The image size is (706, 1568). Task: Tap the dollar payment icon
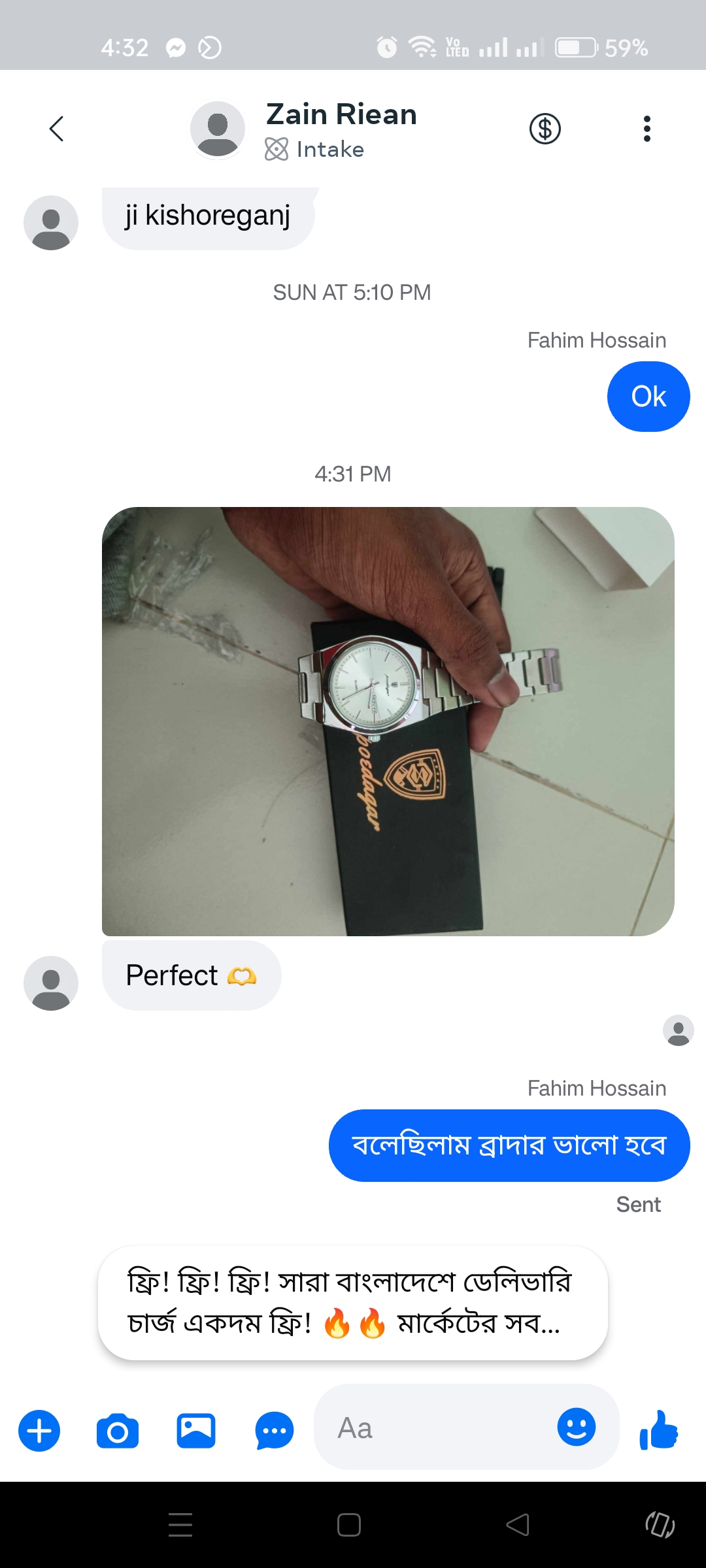tap(545, 129)
